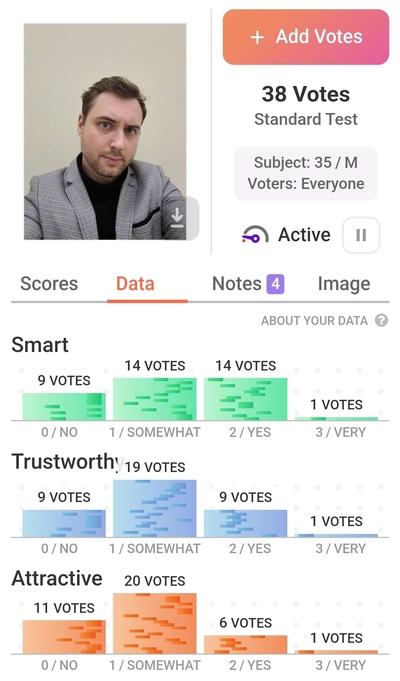
Task: Pause the active test
Action: 361,235
